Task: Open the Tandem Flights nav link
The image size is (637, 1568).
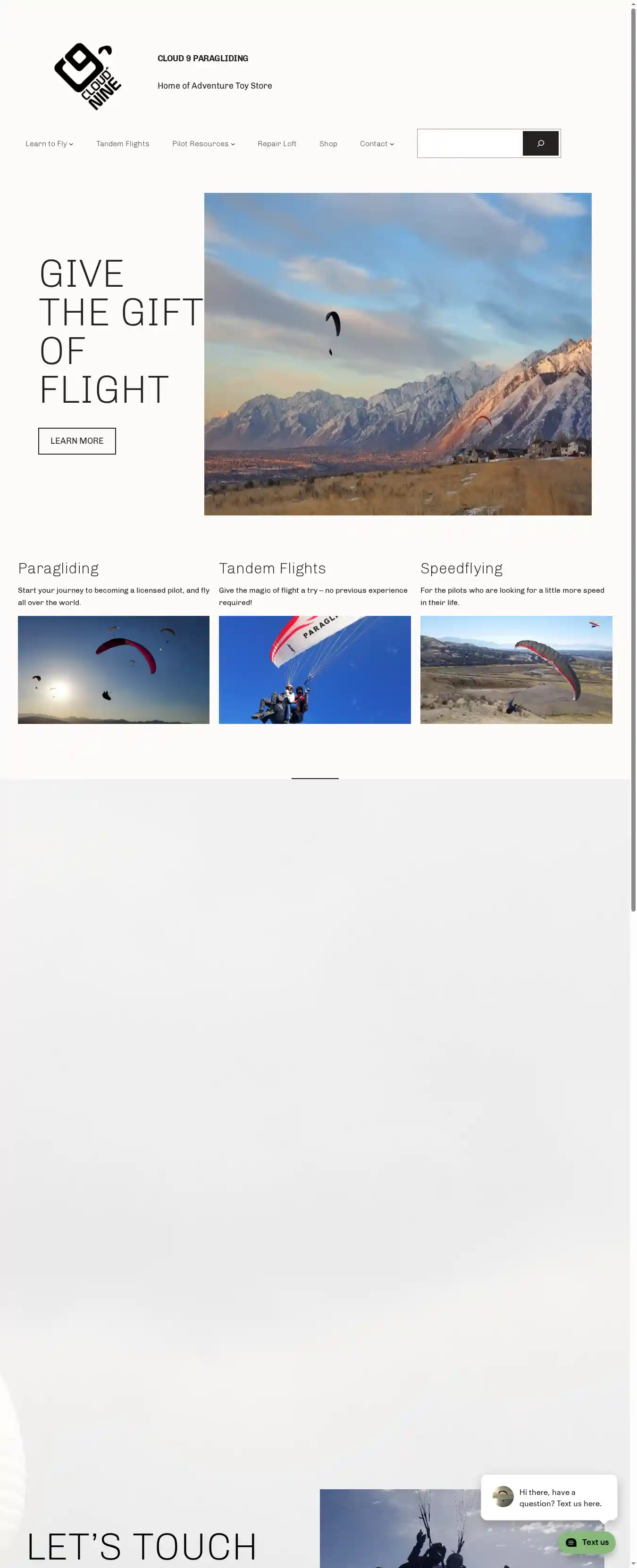Action: [122, 144]
